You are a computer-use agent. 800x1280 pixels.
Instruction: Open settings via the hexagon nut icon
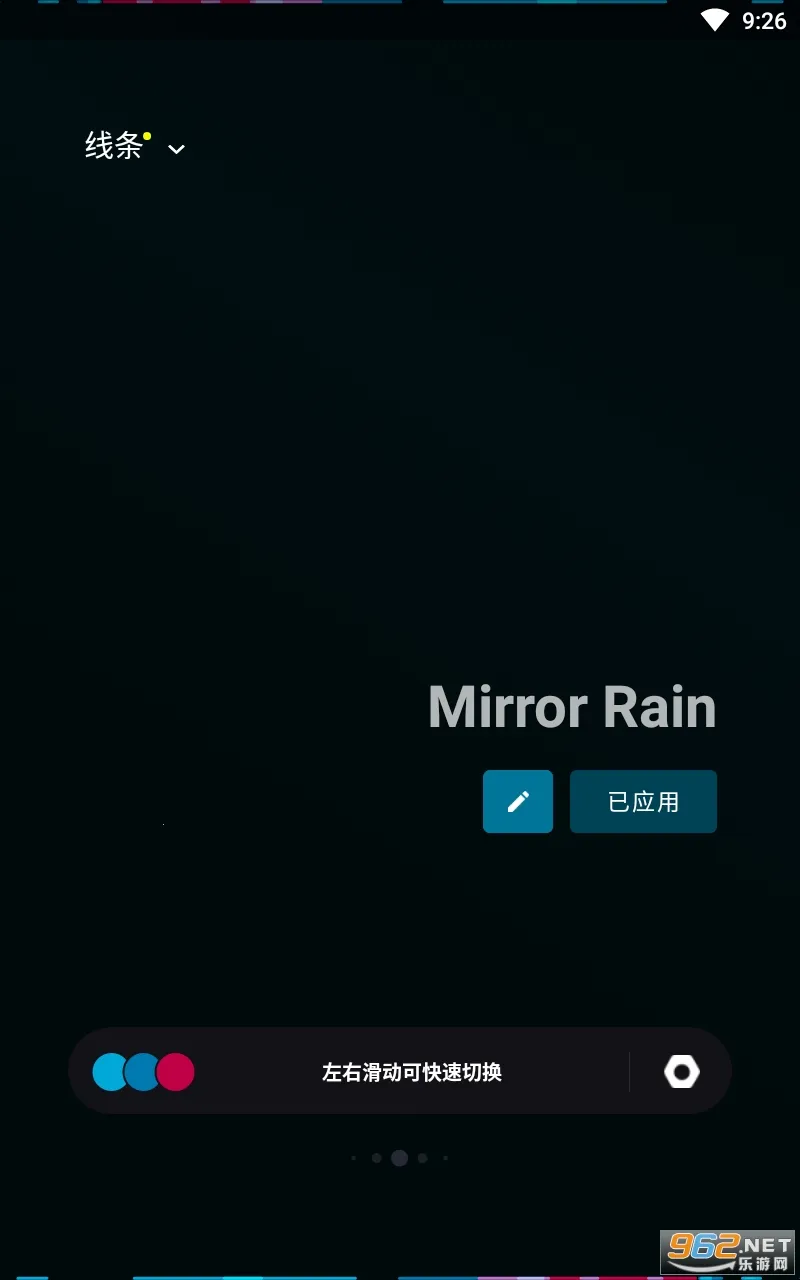click(x=681, y=1072)
